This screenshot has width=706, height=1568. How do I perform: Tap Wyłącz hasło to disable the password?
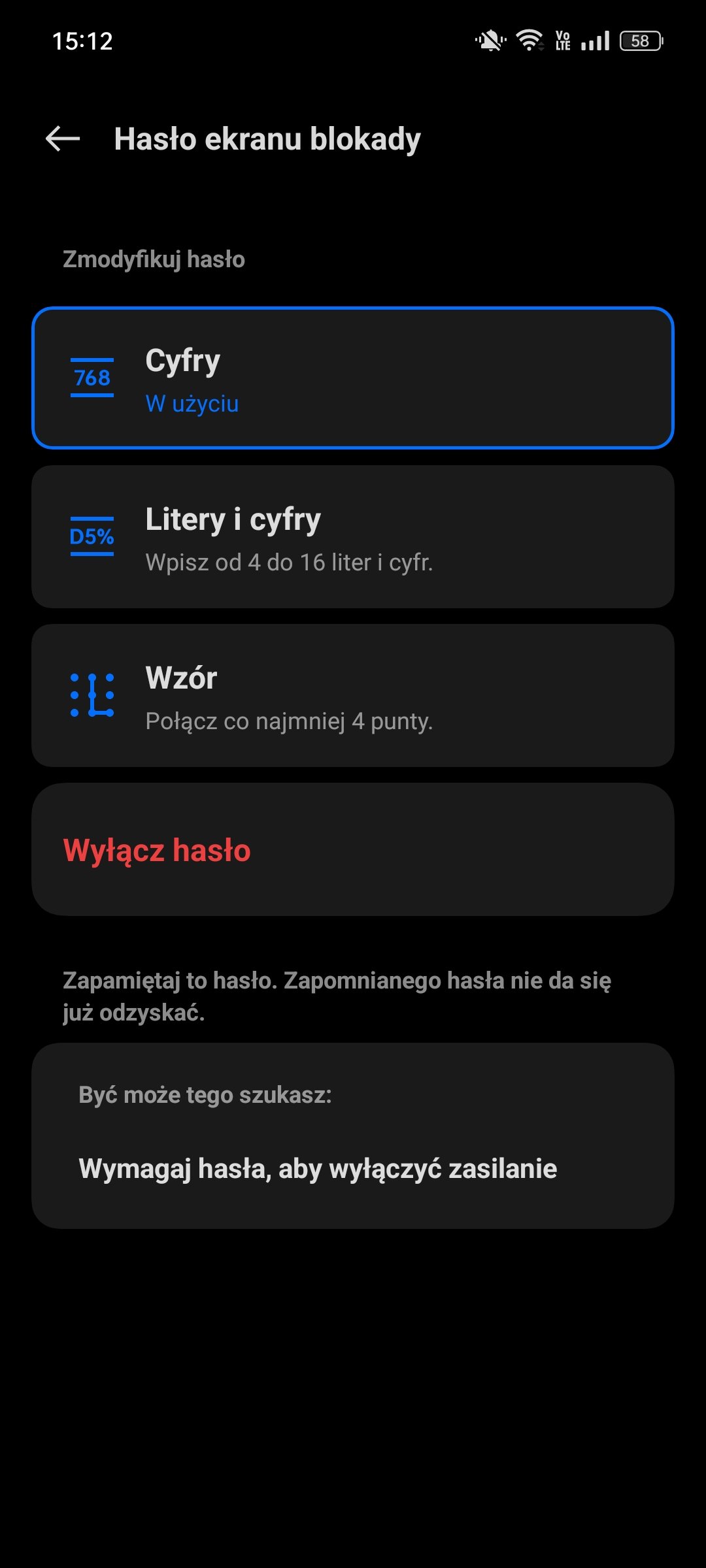pyautogui.click(x=353, y=849)
